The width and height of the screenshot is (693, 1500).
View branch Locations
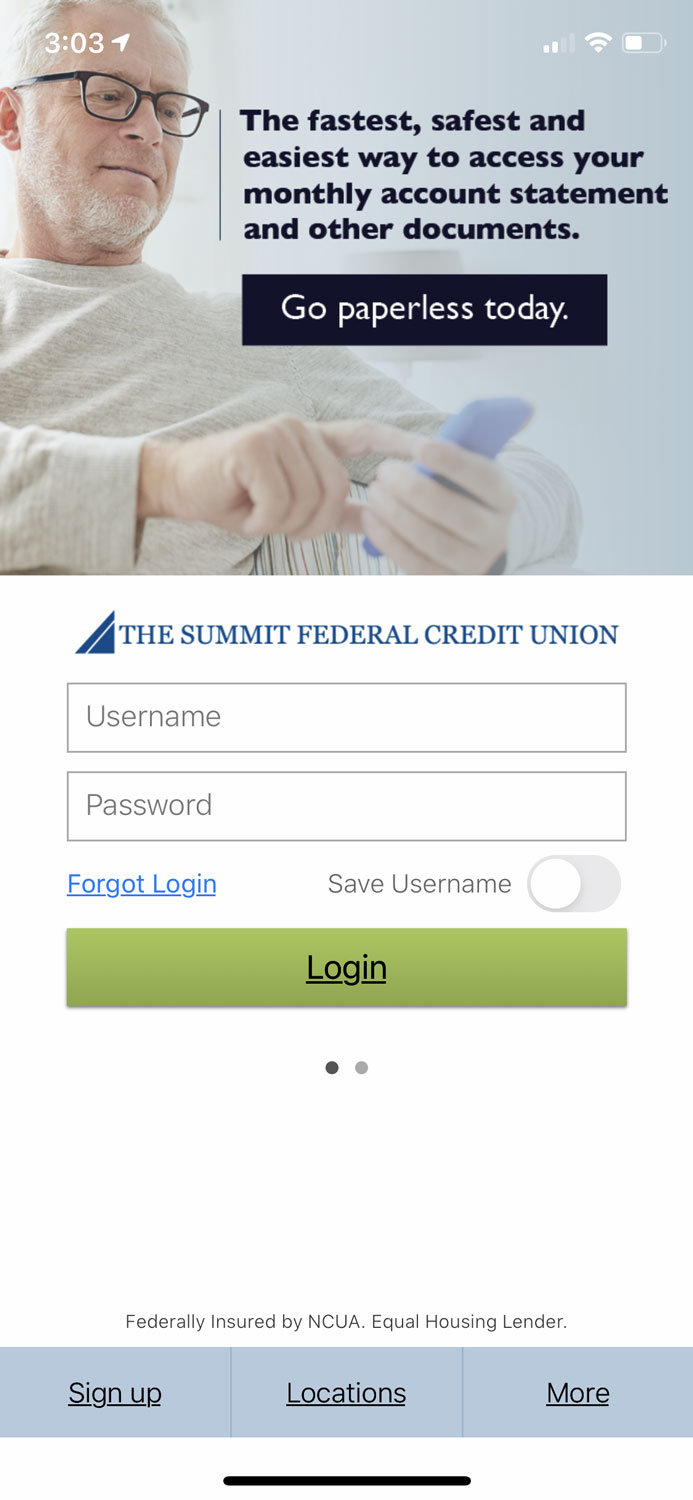click(x=346, y=1393)
